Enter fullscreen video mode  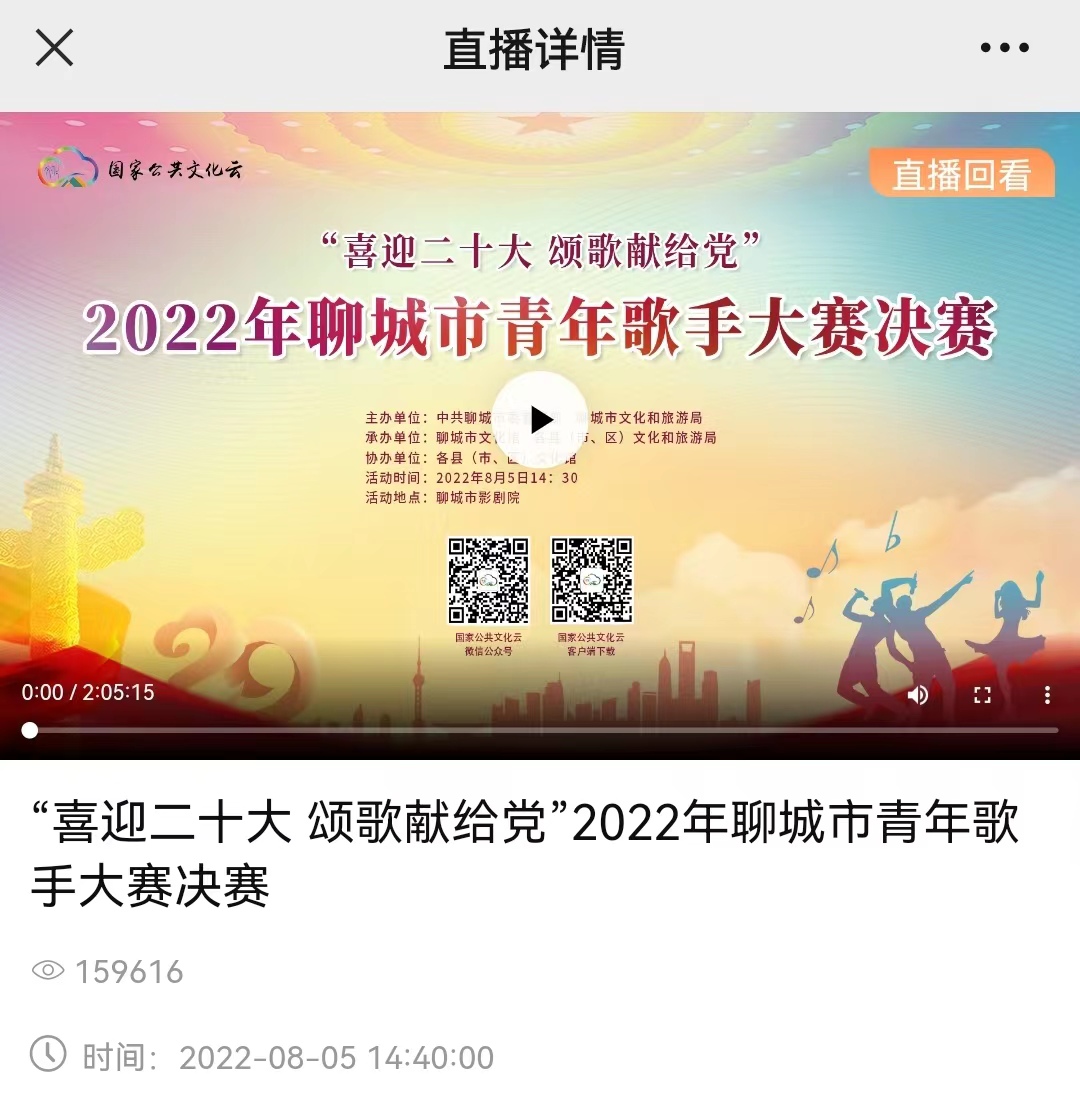[x=982, y=695]
